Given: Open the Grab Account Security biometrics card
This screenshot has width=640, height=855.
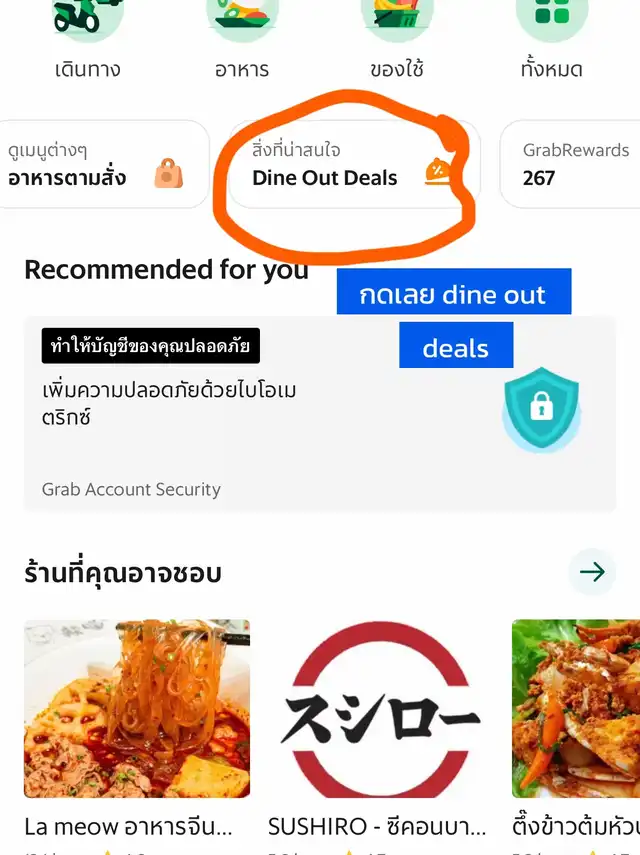Looking at the screenshot, I should pos(320,413).
